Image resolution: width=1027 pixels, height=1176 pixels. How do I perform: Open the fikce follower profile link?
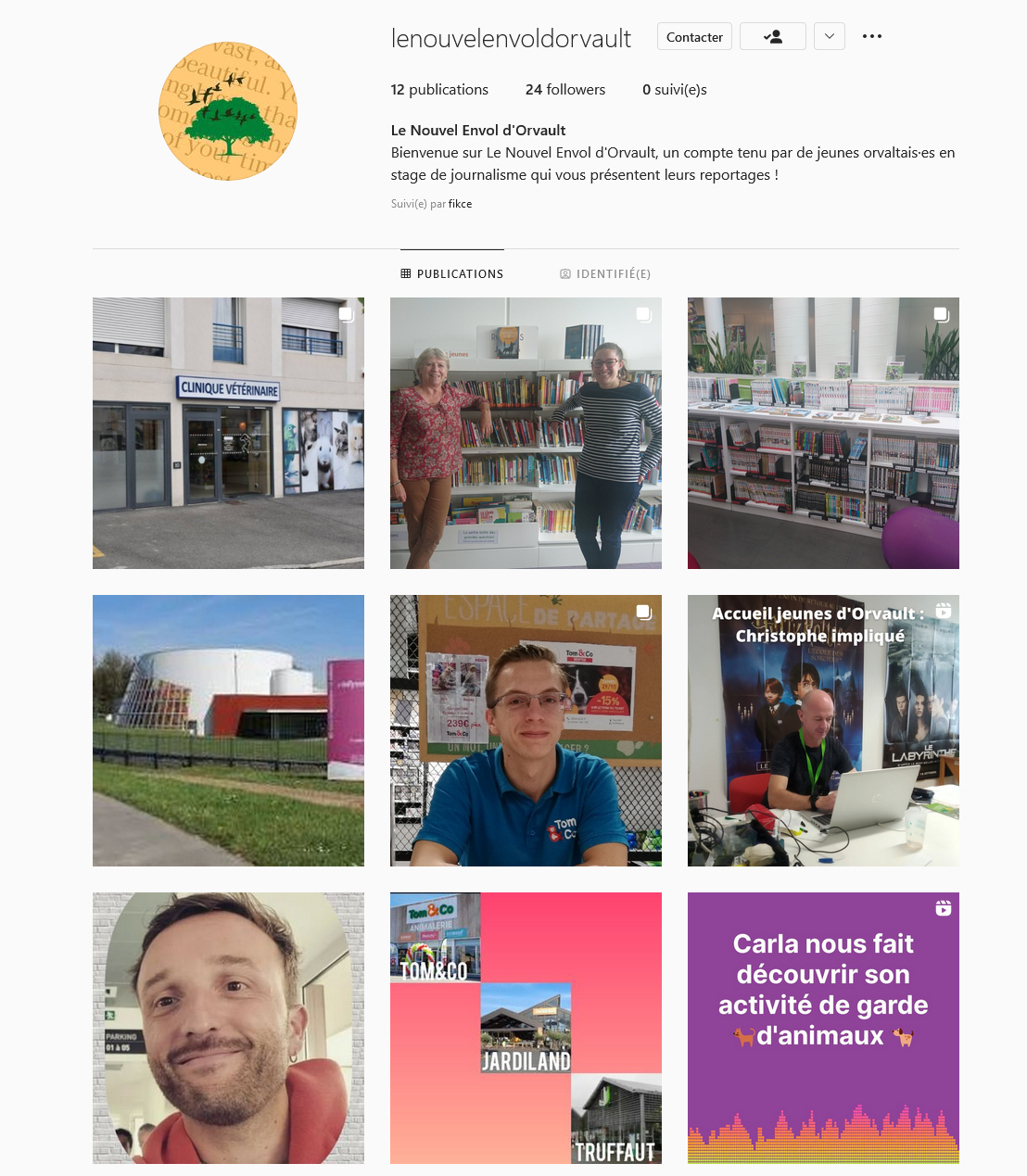[x=460, y=204]
